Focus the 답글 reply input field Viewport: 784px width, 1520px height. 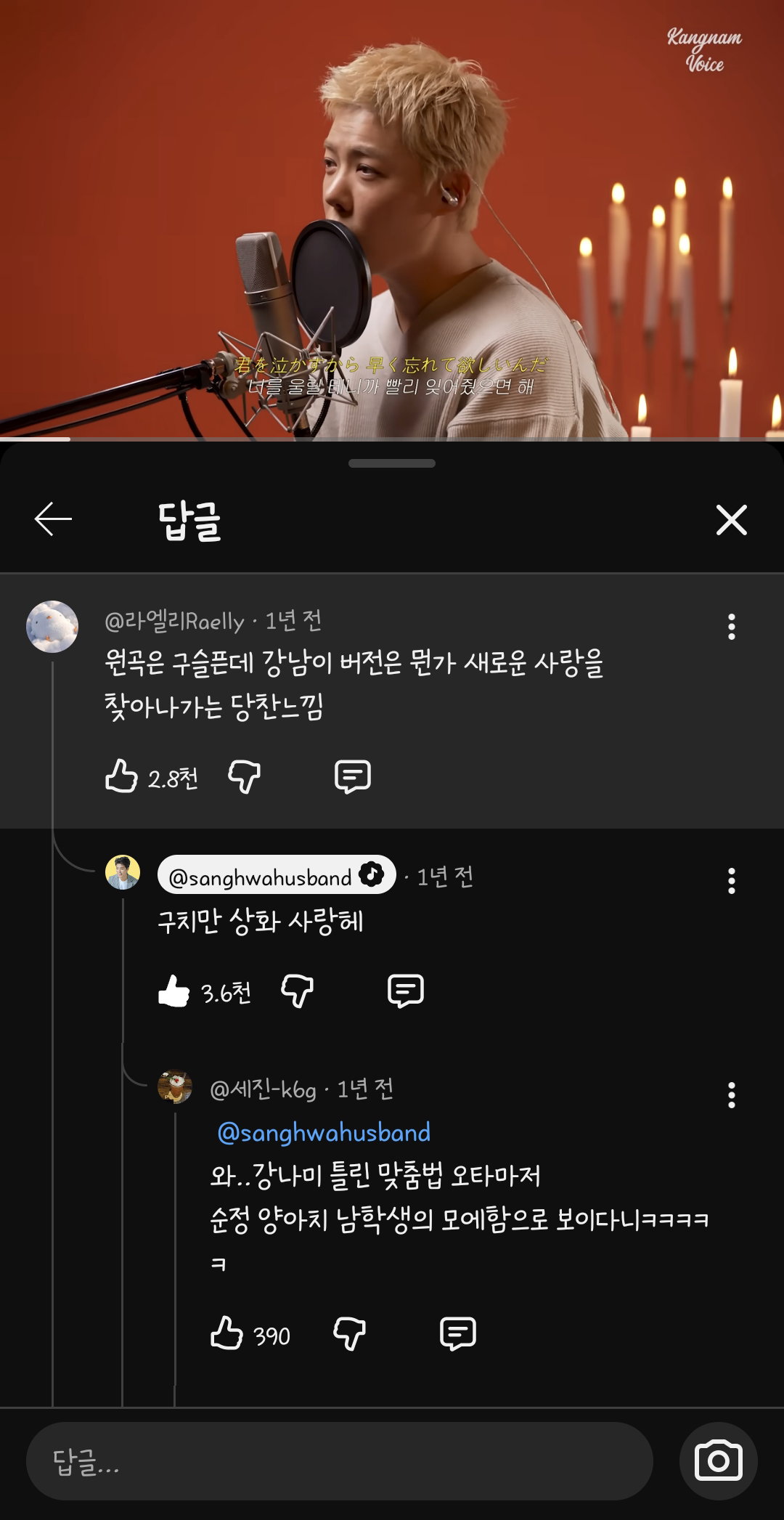pyautogui.click(x=340, y=1461)
